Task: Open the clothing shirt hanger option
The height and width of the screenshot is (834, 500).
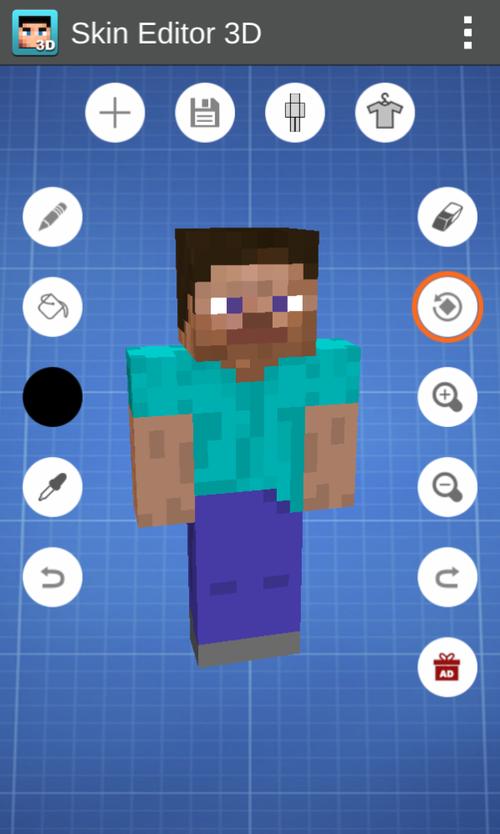Action: (x=385, y=113)
